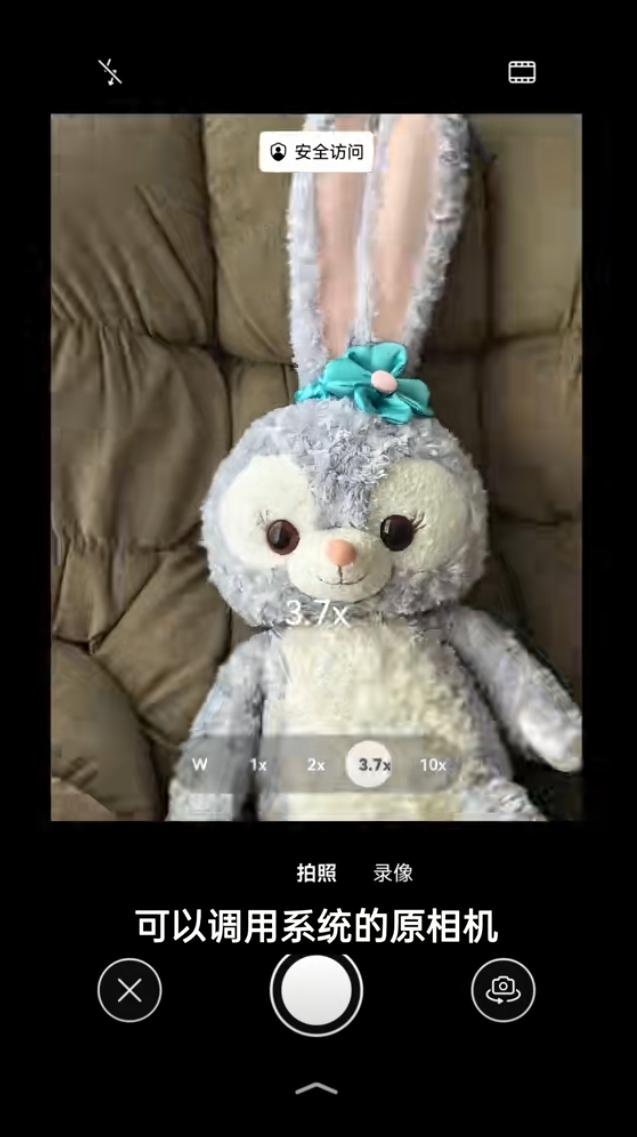This screenshot has height=1137, width=637.
Task: Take a photo with the shutter button
Action: coord(316,990)
